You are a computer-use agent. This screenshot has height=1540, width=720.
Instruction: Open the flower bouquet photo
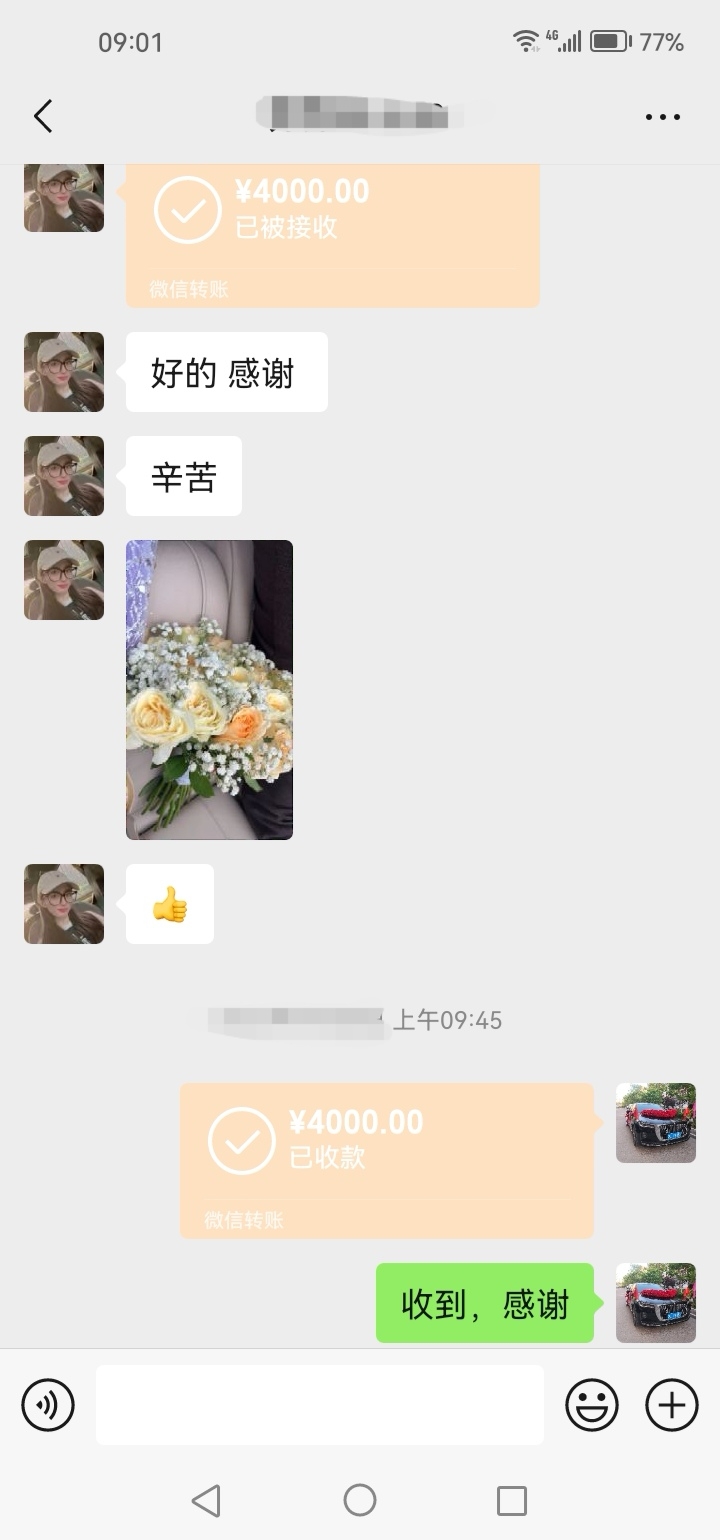[209, 690]
